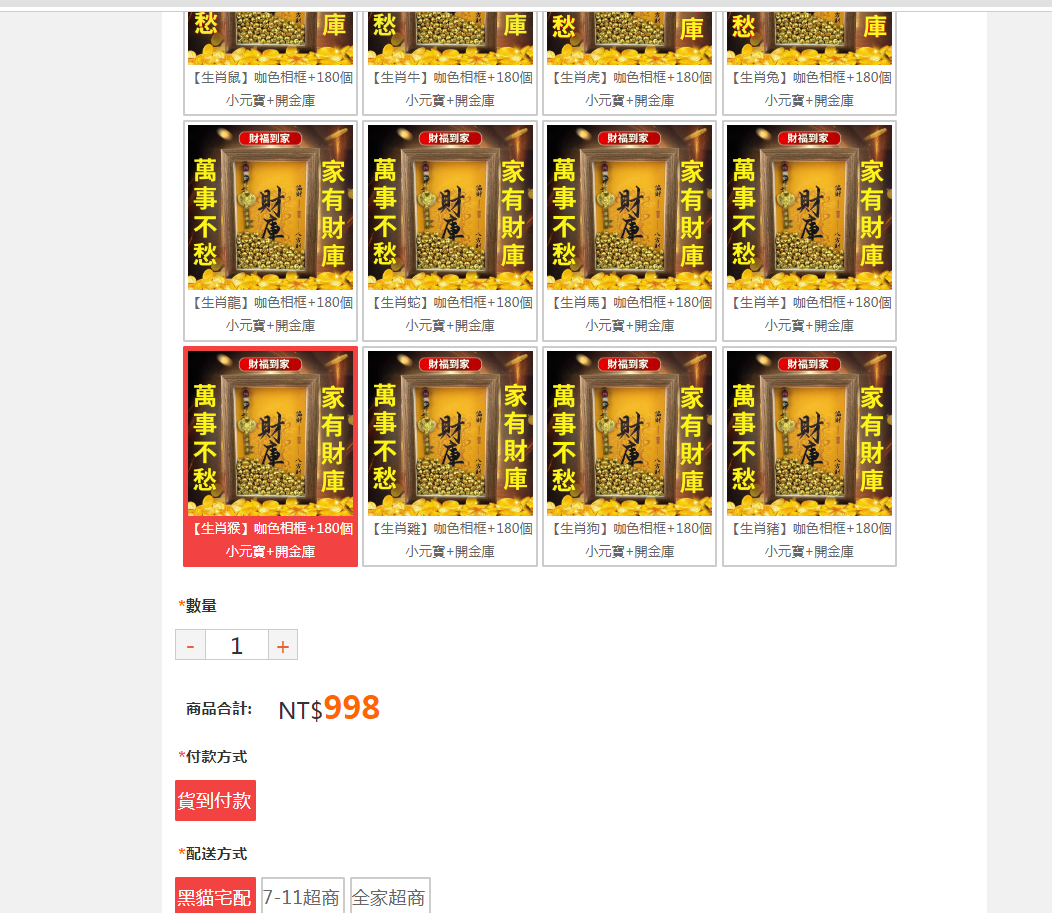The width and height of the screenshot is (1052, 913).
Task: Switch delivery to 7-11超商
Action: [x=302, y=897]
